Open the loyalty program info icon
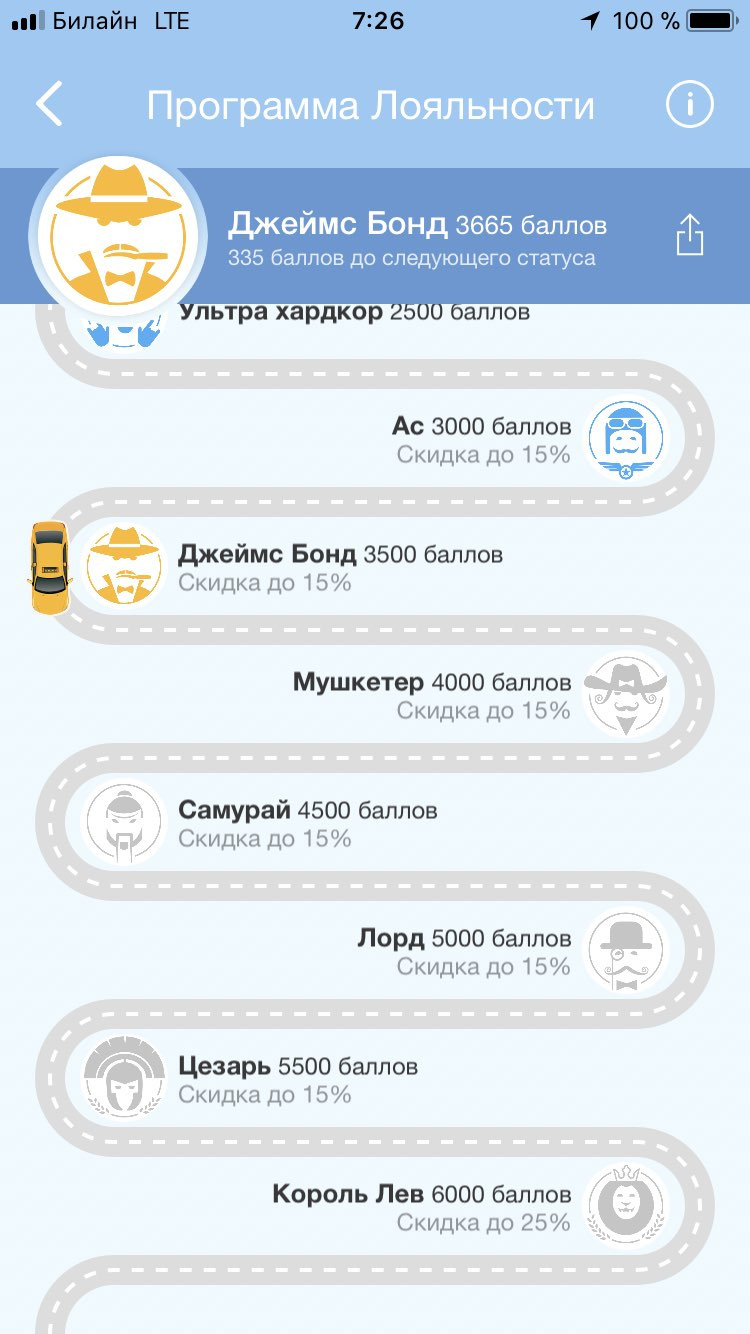This screenshot has width=750, height=1334. pyautogui.click(x=689, y=105)
